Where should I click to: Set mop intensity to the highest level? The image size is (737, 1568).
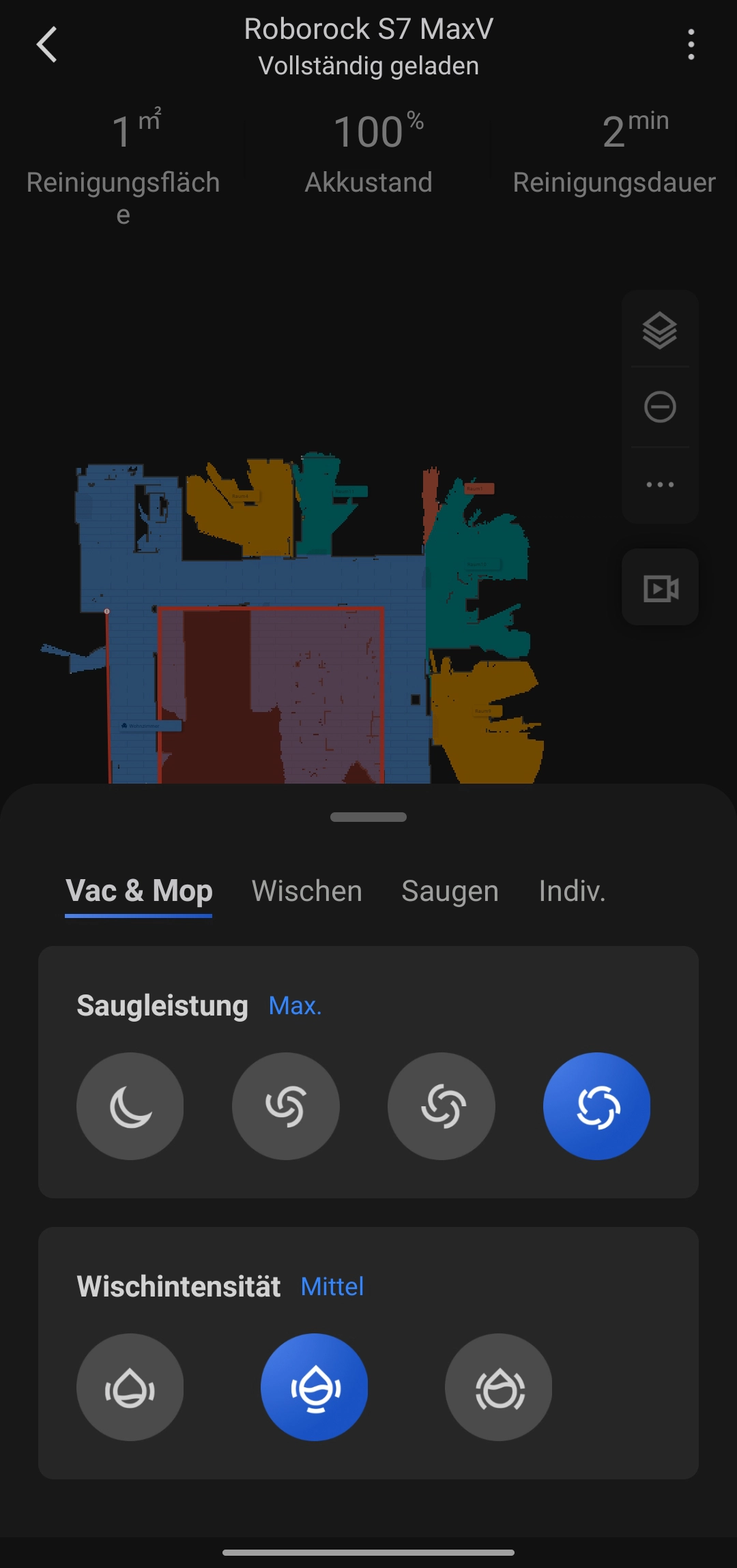(499, 1387)
